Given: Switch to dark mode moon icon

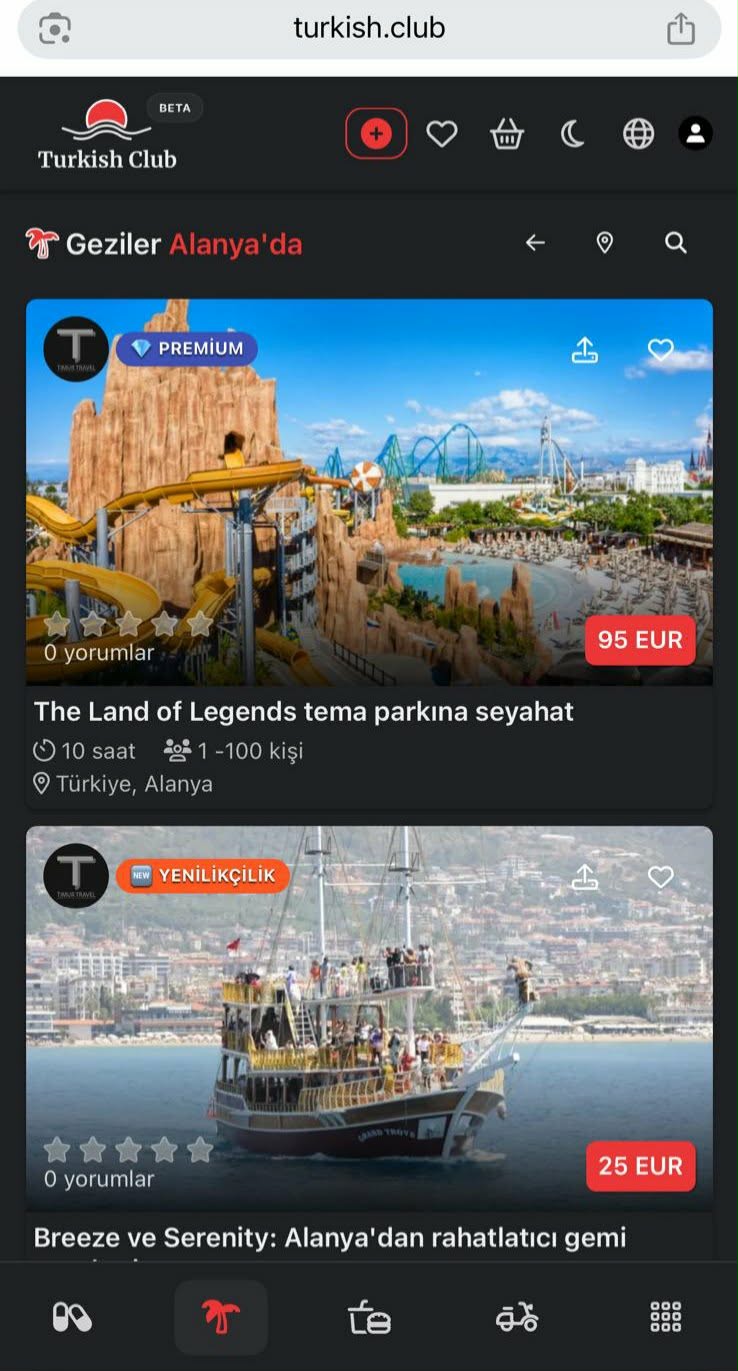Looking at the screenshot, I should point(572,134).
